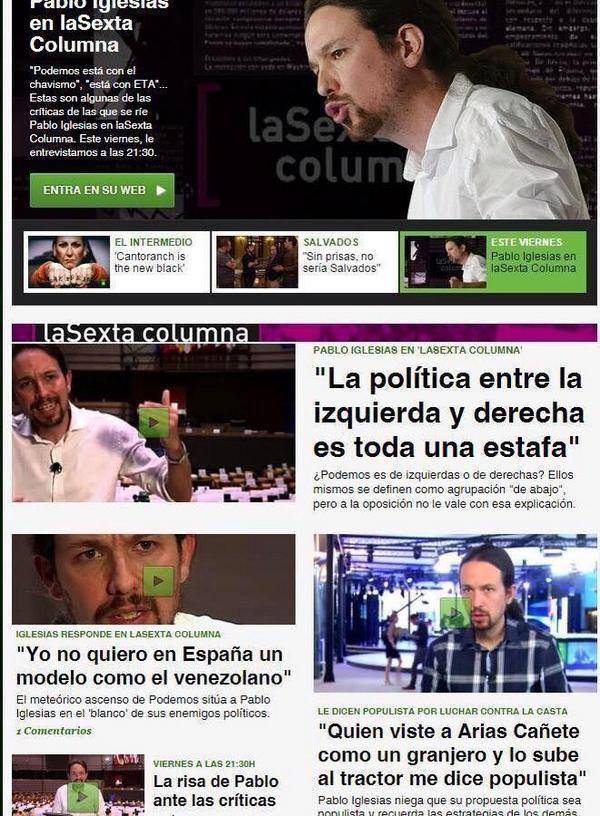Screen dimensions: 600x816
Task: Select the 'Este viernes' Pablo Iglesias card
Action: [x=494, y=262]
